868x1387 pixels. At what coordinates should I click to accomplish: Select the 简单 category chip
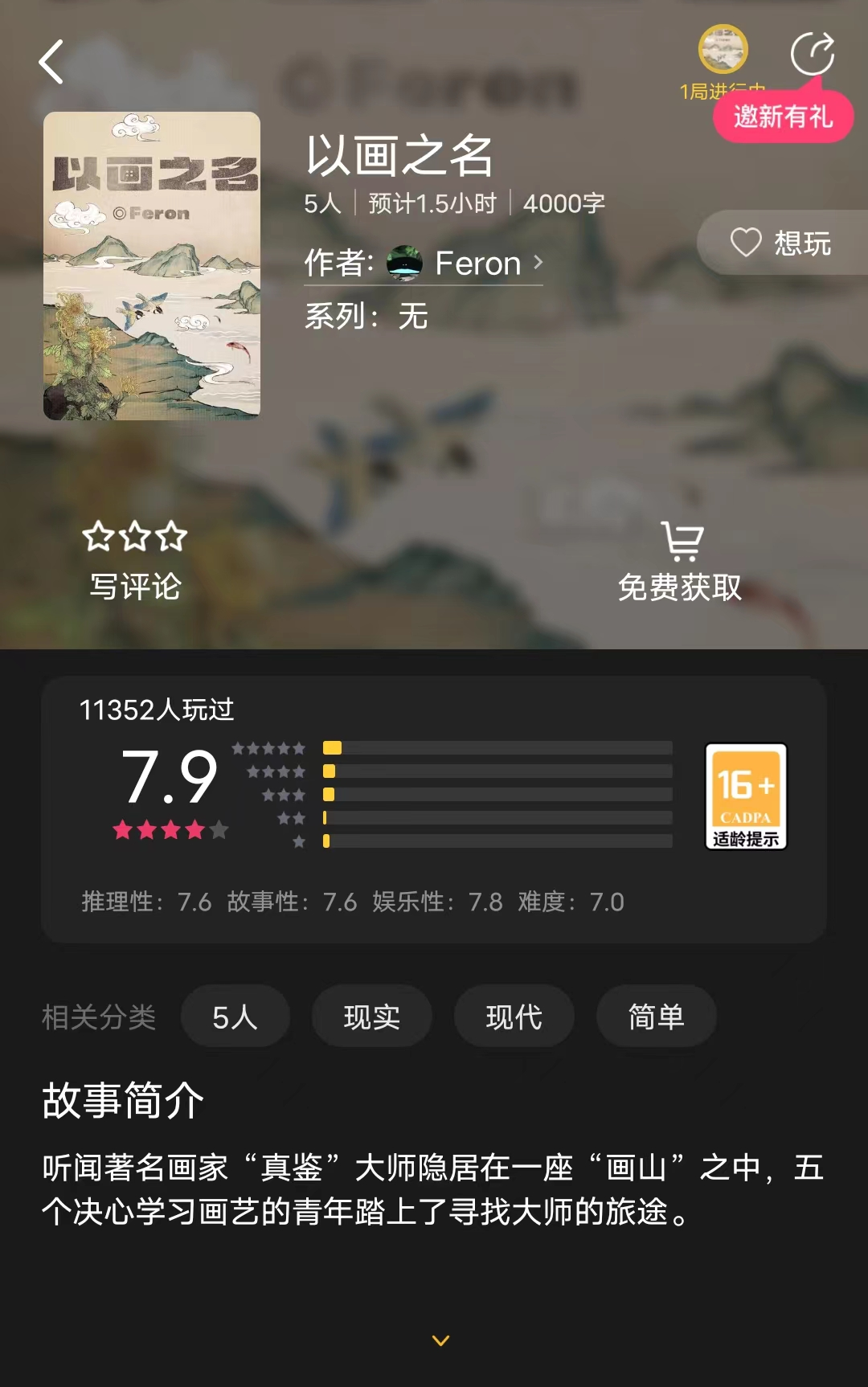point(656,1017)
